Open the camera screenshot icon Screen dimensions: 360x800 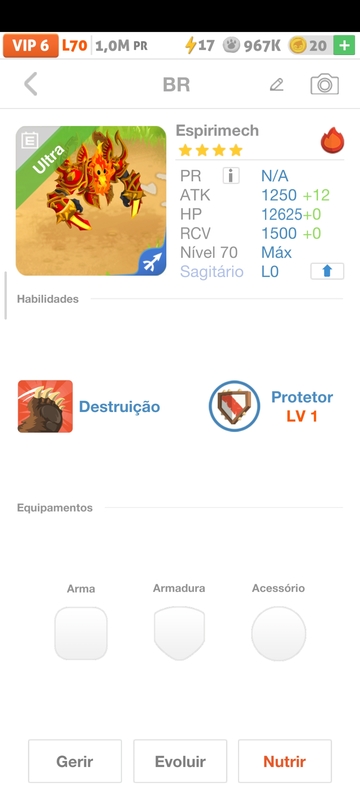click(x=324, y=84)
